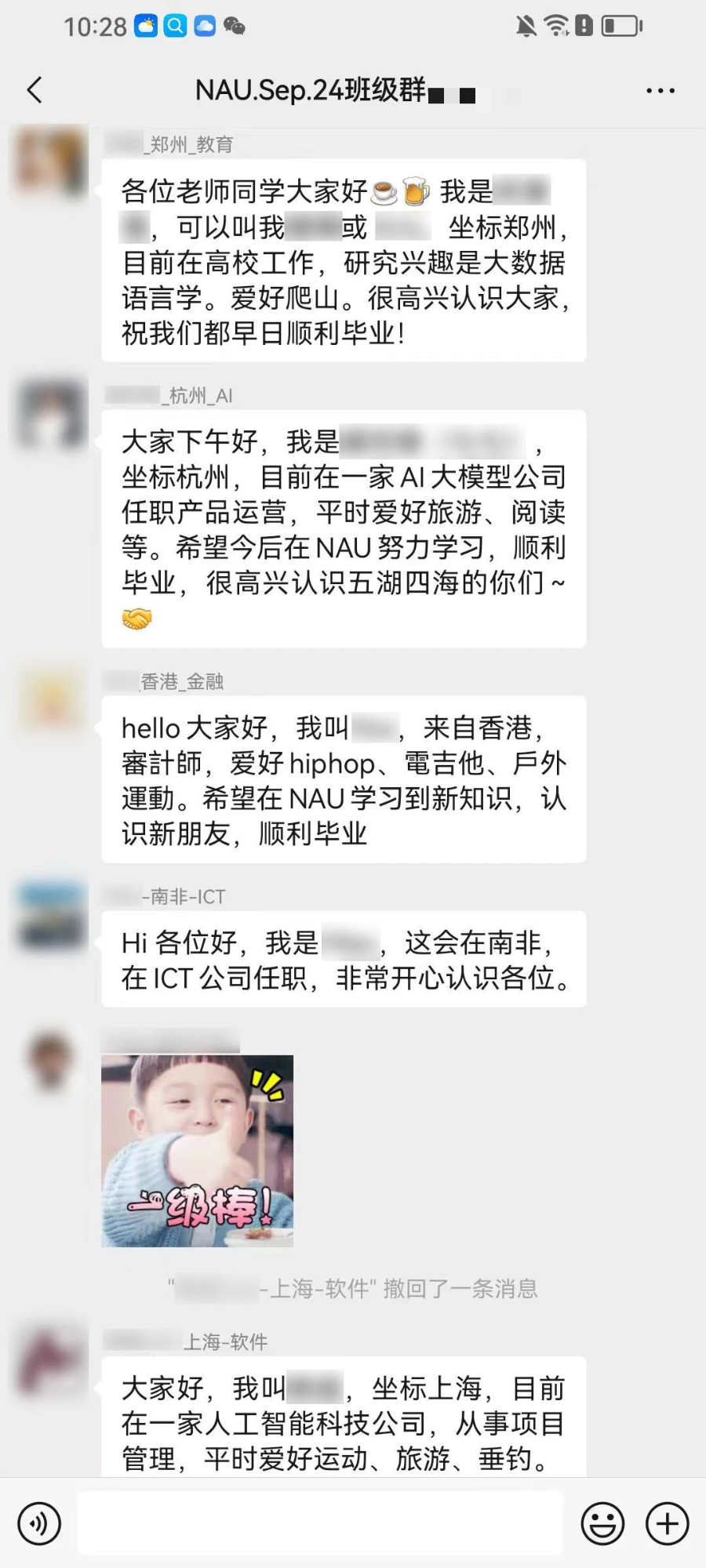Switch to voice message input

(39, 1524)
